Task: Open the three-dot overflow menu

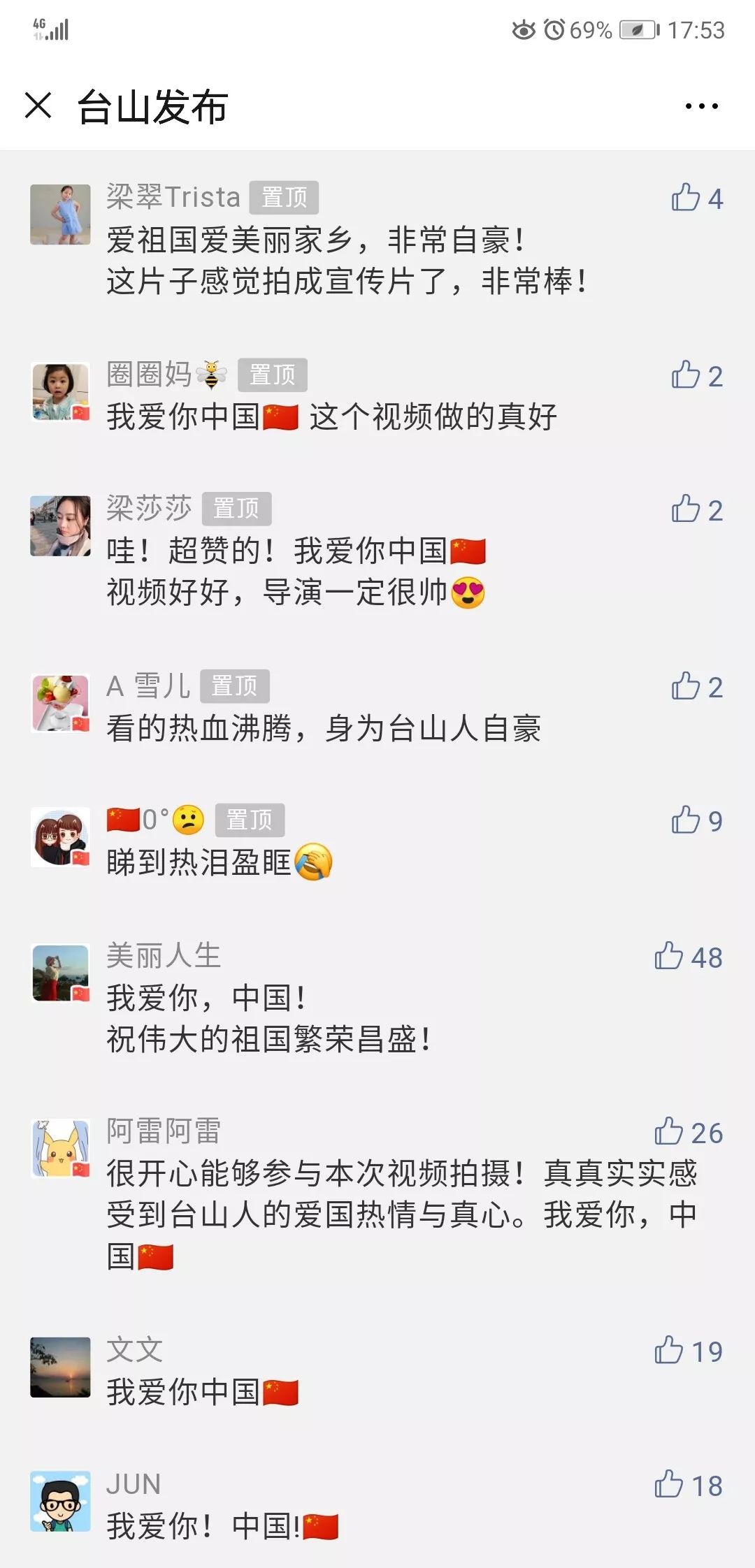Action: [701, 106]
